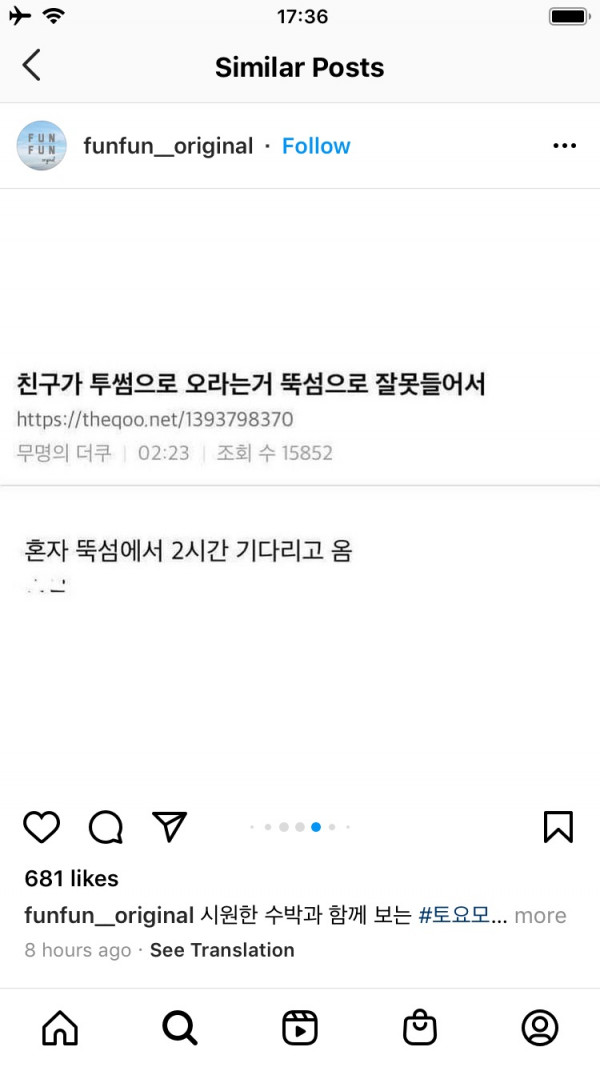Screen dimensions: 600x1067
Task: Save this post with bookmark icon
Action: pyautogui.click(x=558, y=827)
